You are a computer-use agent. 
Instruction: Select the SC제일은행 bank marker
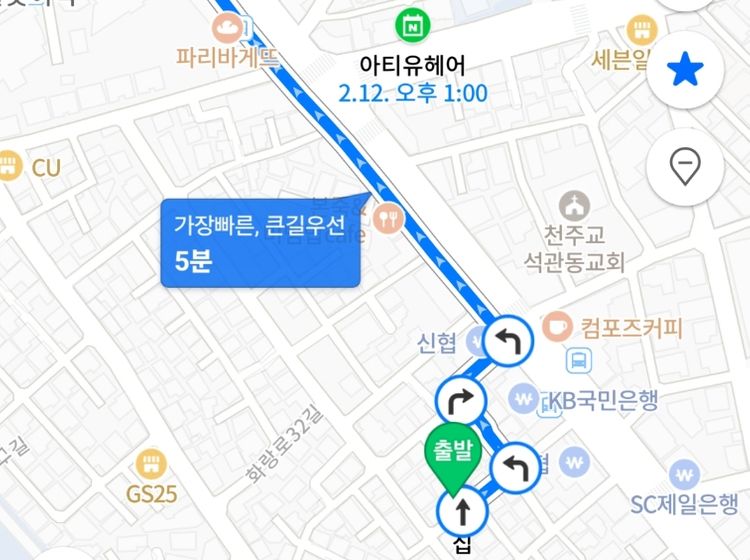coord(685,474)
